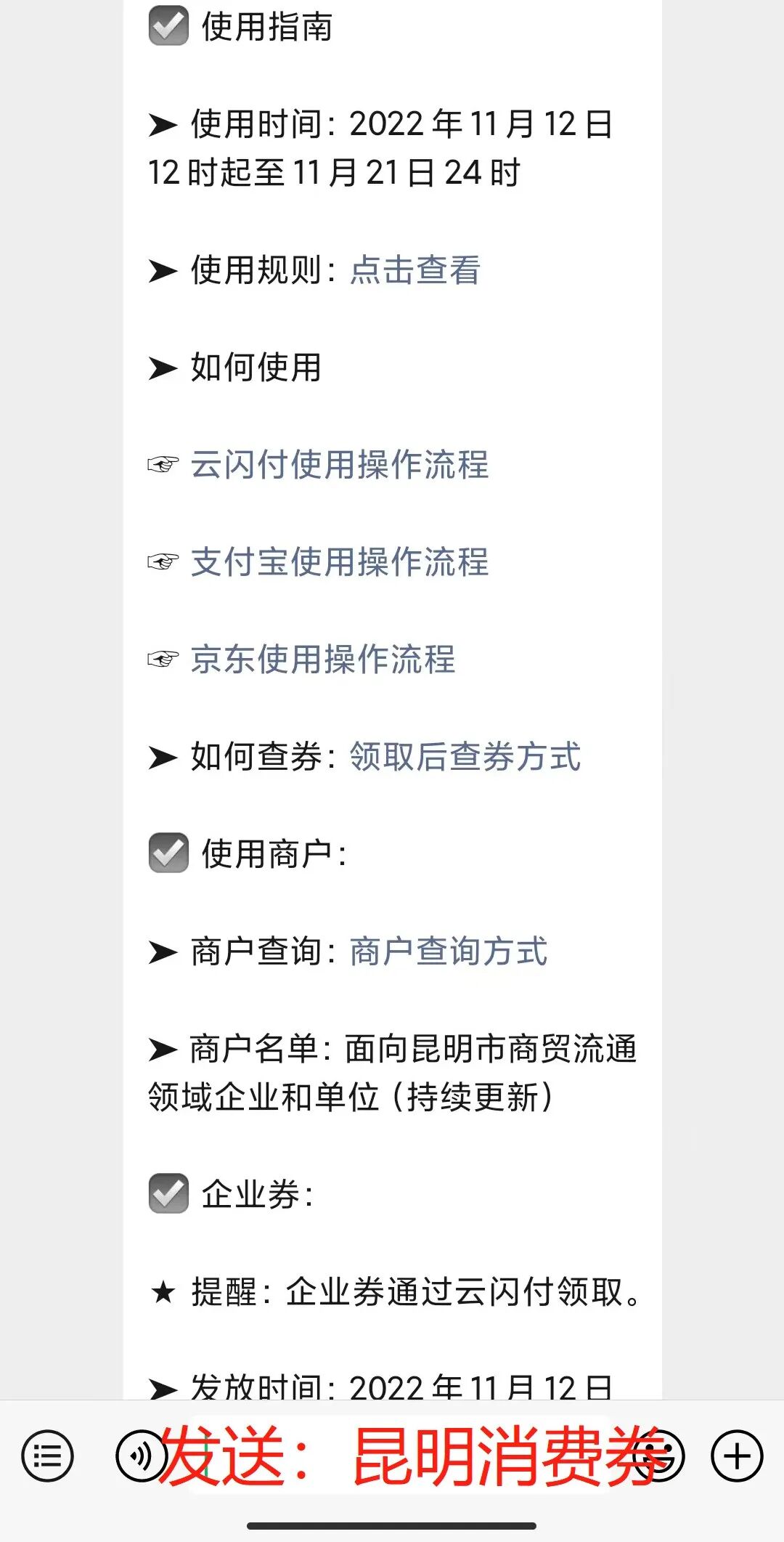Open the 点击查看 usage rules link

click(x=415, y=270)
